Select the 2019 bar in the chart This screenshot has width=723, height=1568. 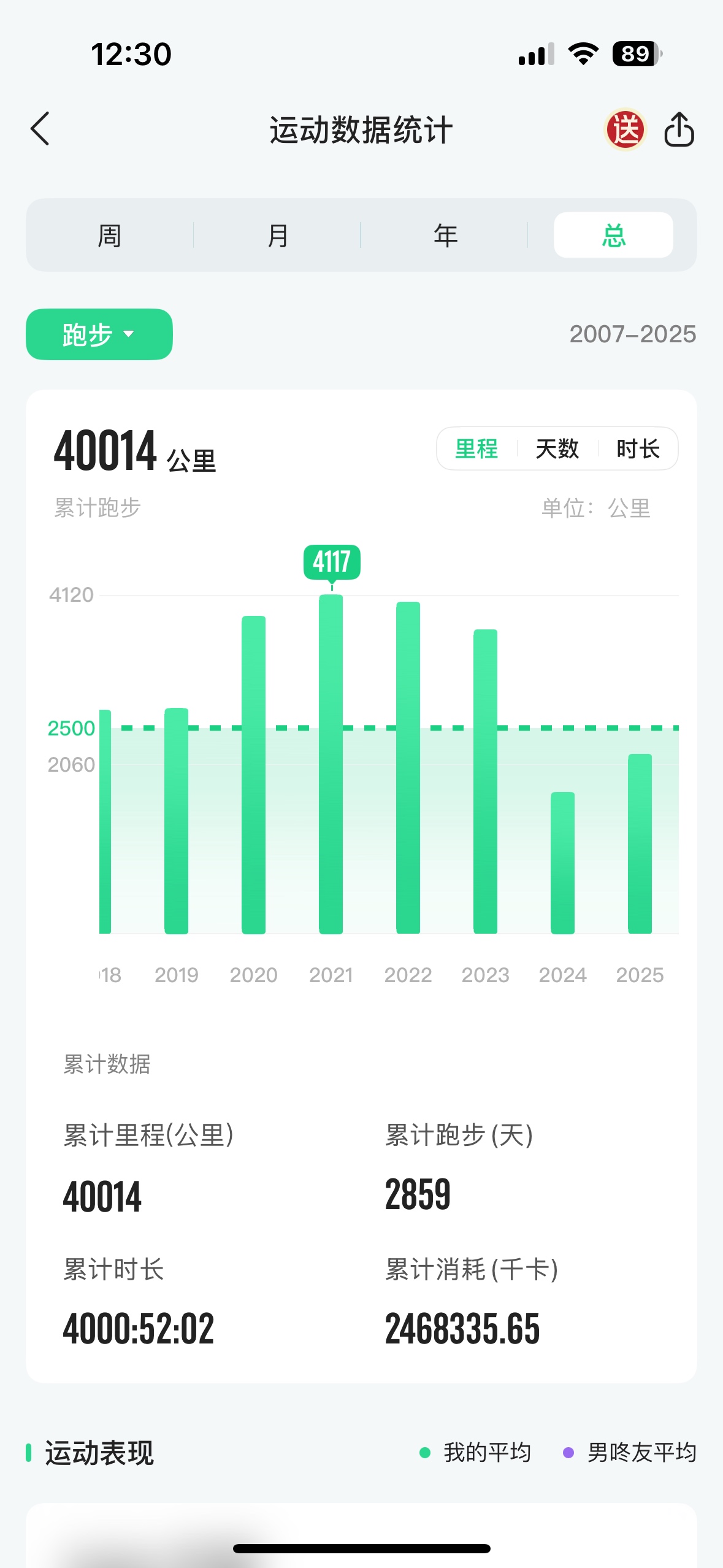click(177, 821)
